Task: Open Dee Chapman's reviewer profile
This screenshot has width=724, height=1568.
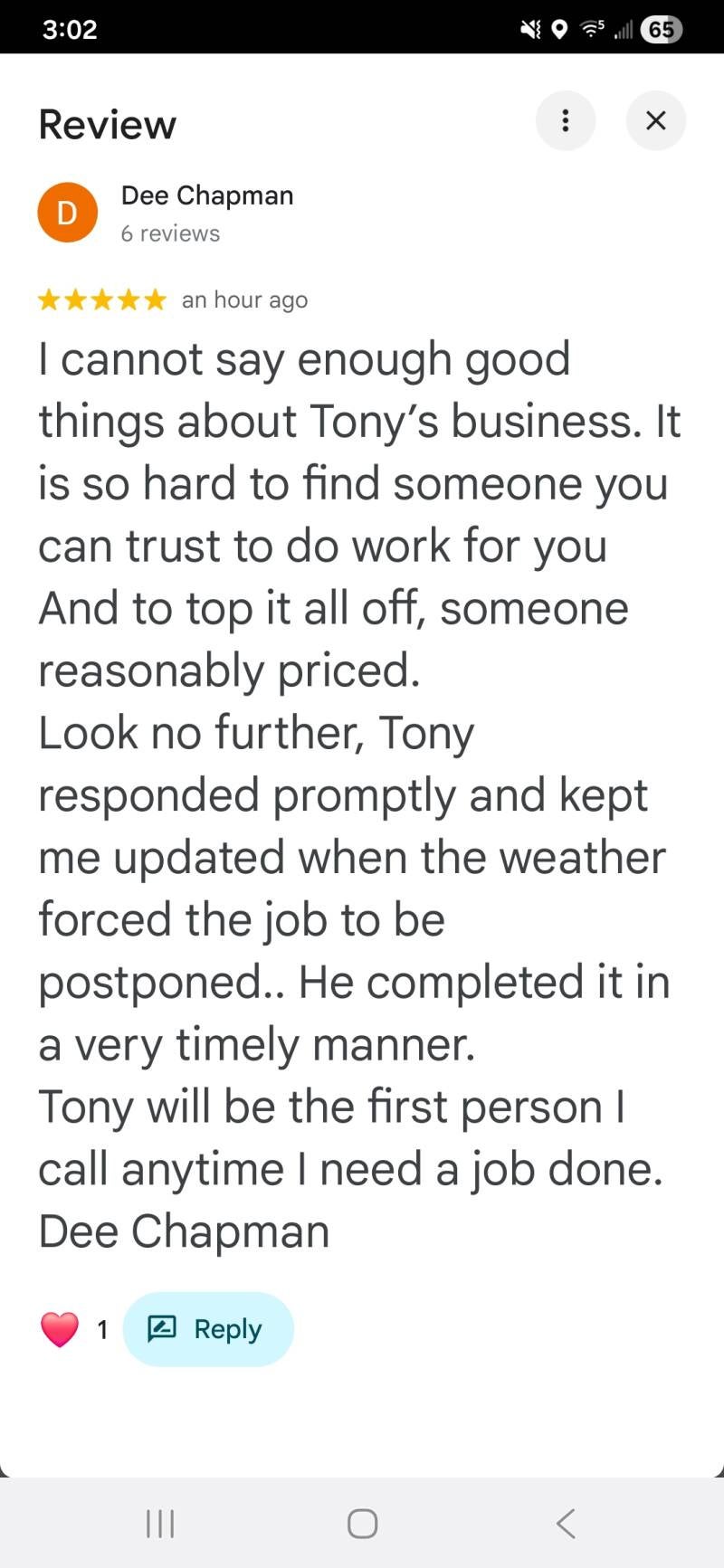Action: 206,196
